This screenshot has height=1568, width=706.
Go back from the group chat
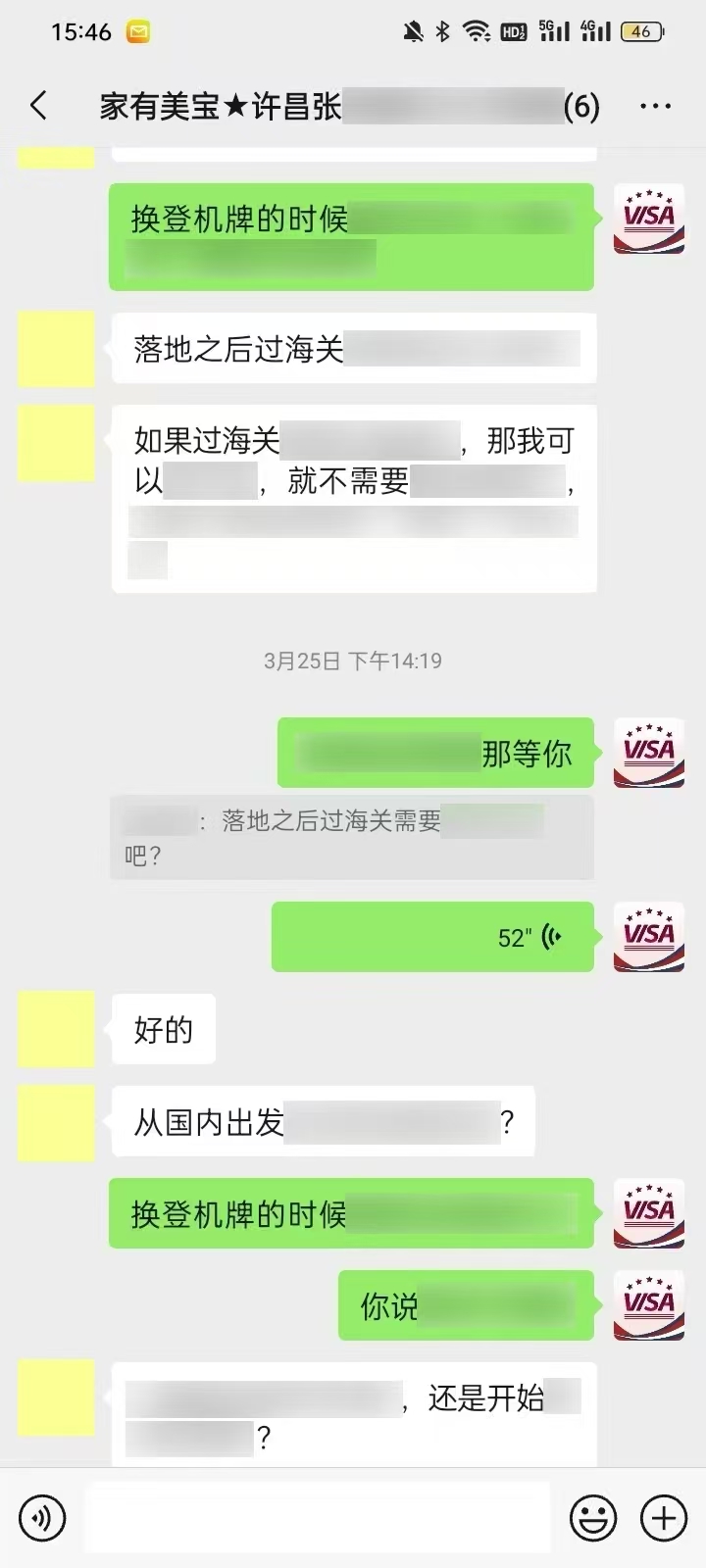(39, 106)
